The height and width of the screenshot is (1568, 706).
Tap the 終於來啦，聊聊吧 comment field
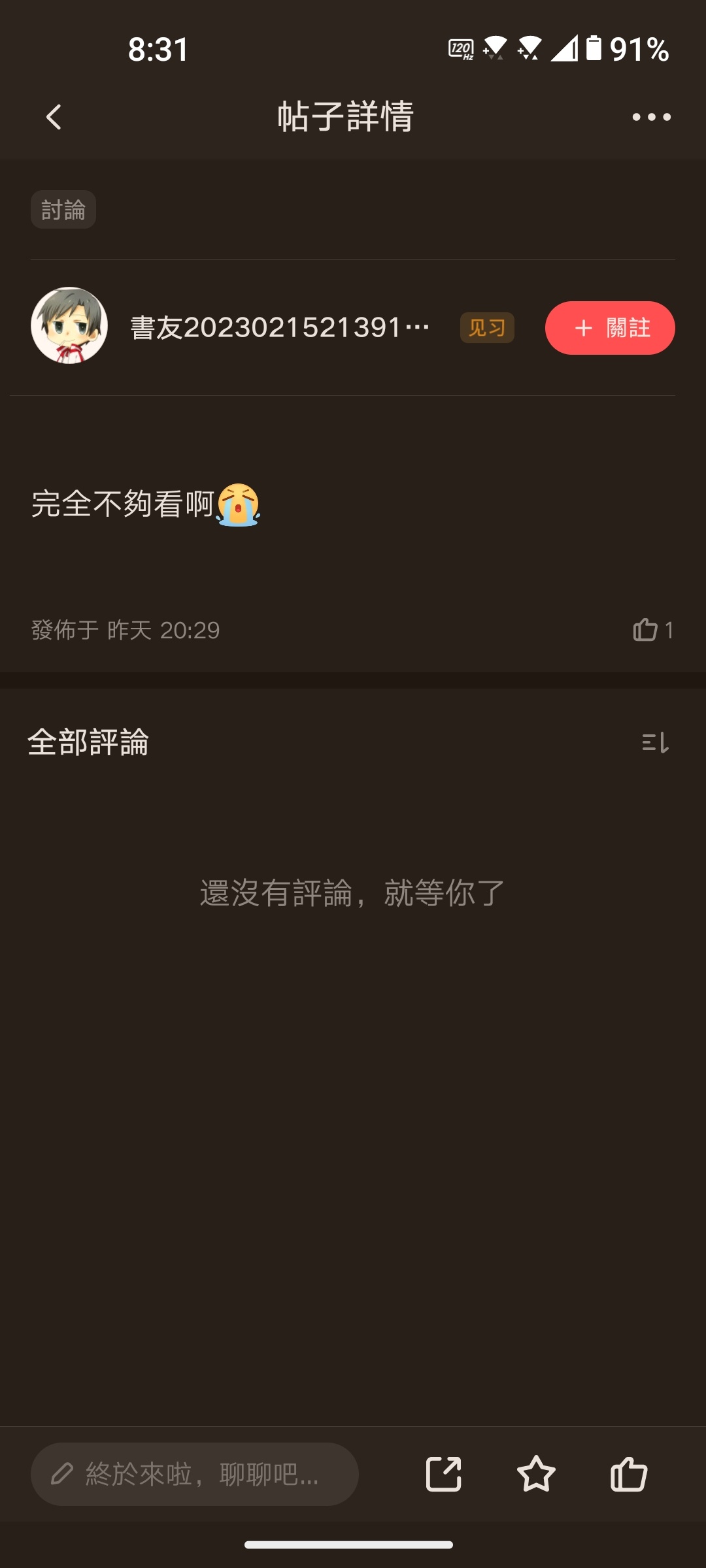pyautogui.click(x=195, y=1475)
